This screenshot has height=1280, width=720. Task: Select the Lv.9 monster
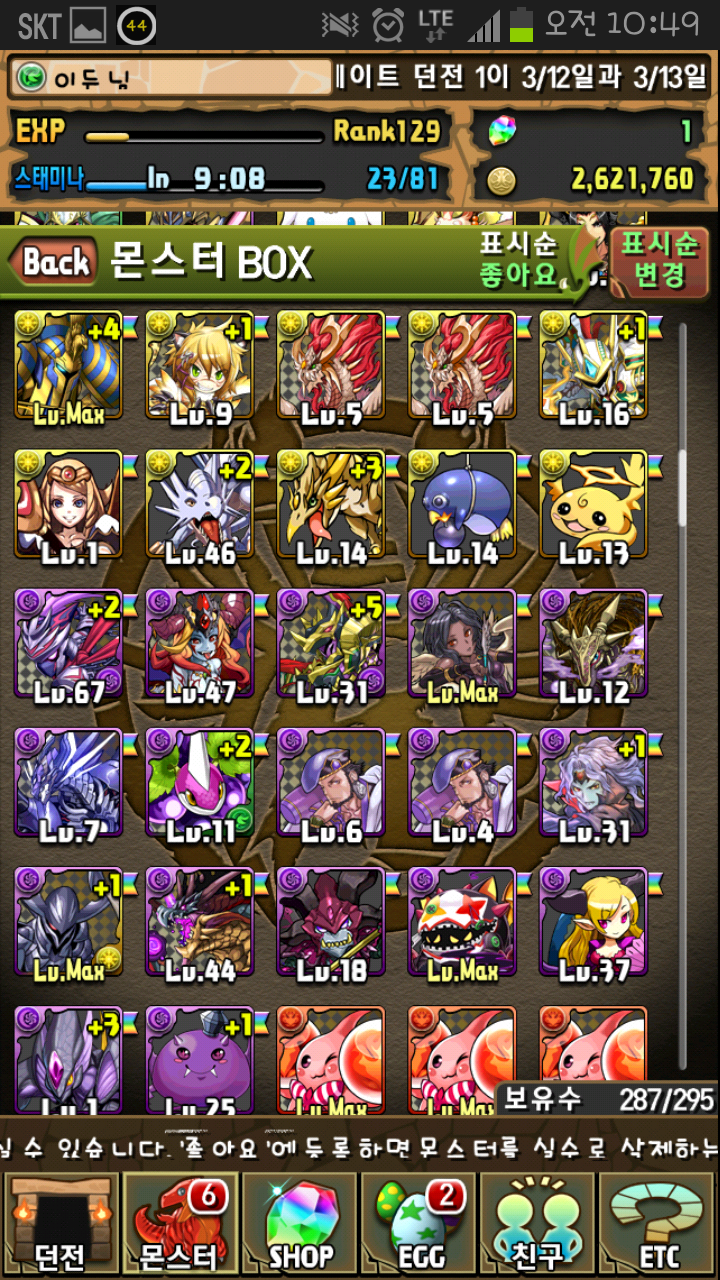(200, 365)
